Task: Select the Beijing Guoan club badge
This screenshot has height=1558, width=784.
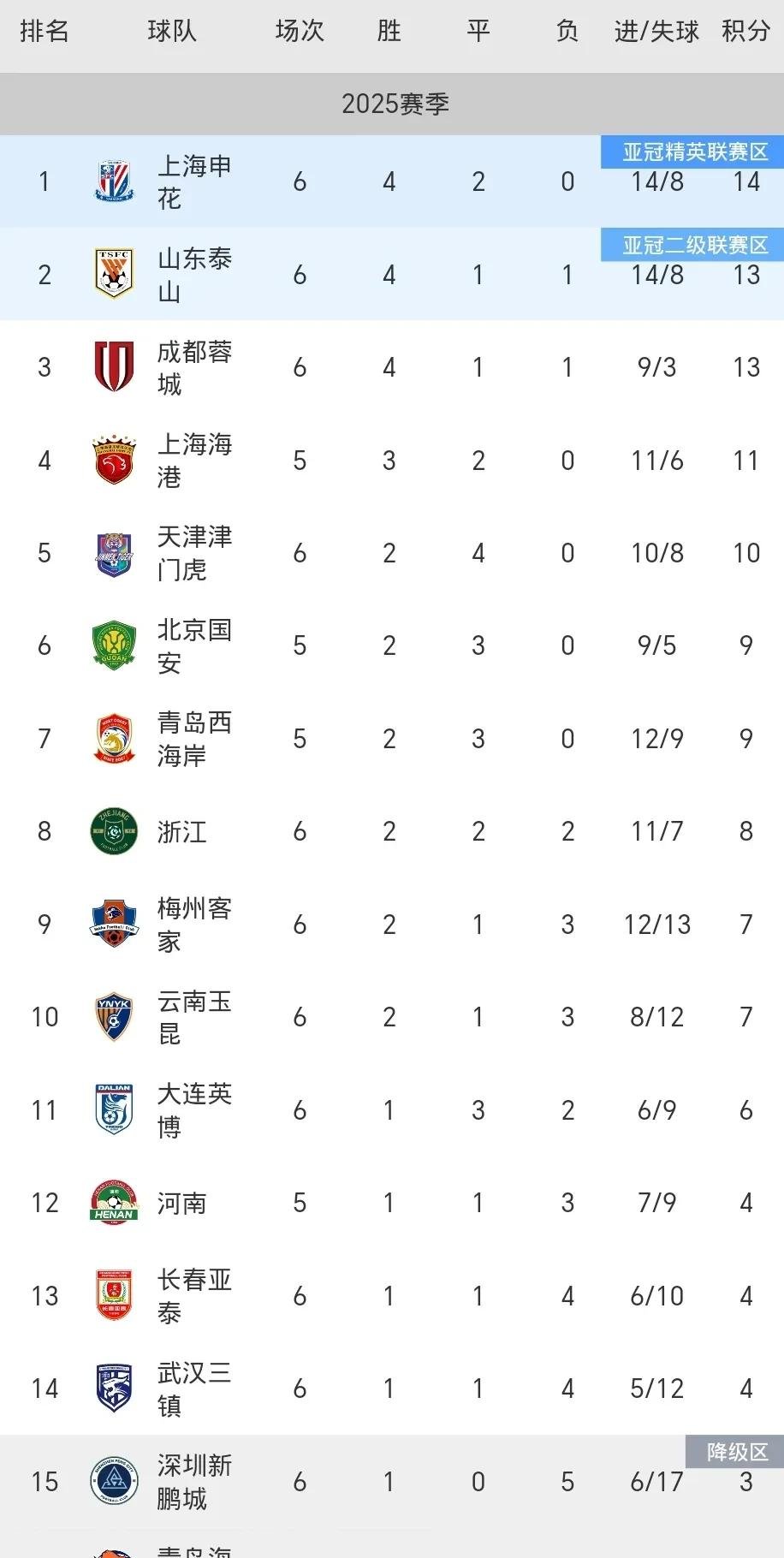Action: coord(113,645)
